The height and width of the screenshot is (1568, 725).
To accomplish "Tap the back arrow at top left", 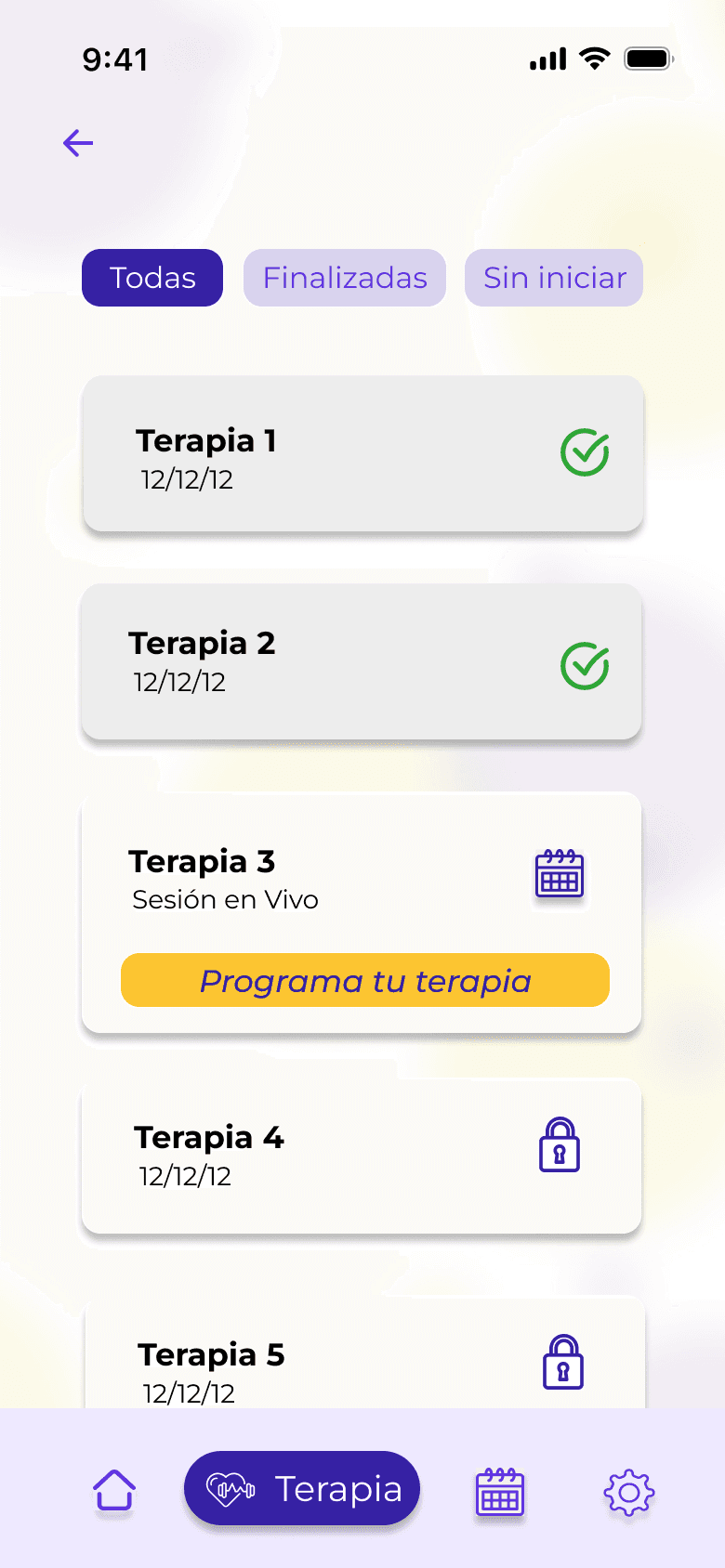I will [x=78, y=143].
